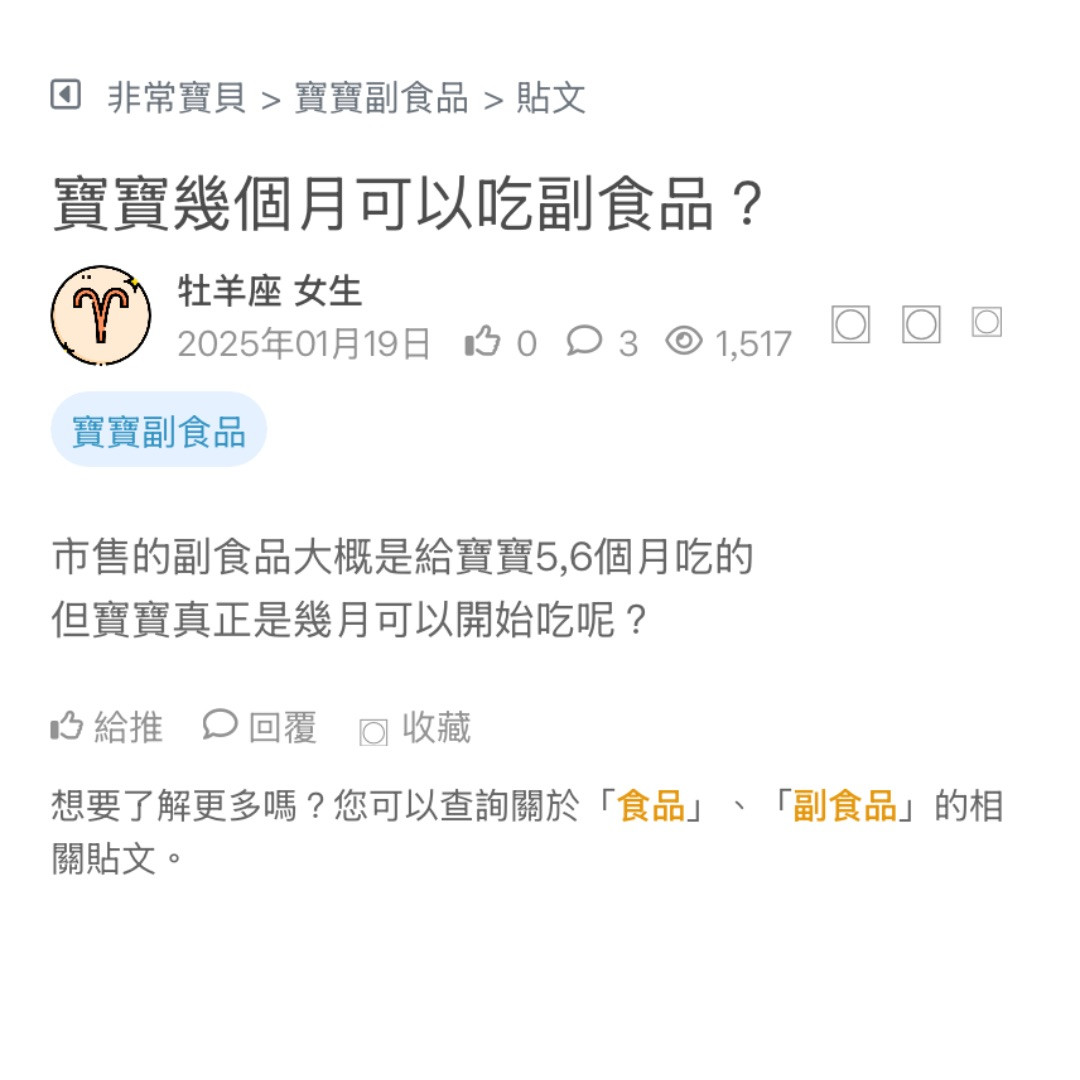This screenshot has width=1080, height=1080.
Task: View the 牡羊座 女生 author avatar
Action: [x=100, y=316]
